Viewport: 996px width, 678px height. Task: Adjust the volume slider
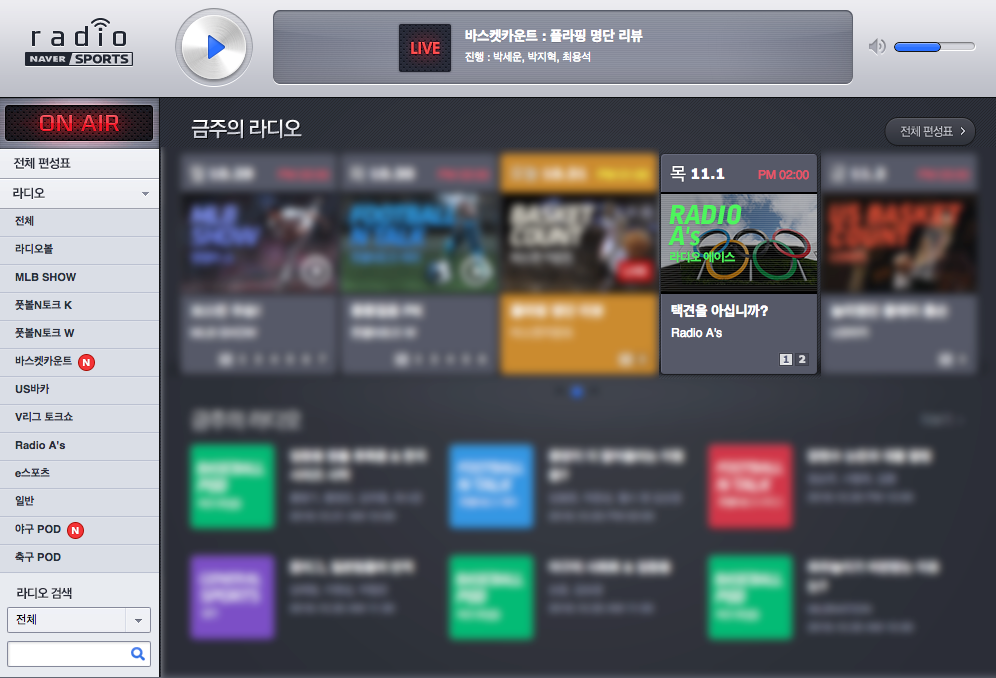point(934,46)
